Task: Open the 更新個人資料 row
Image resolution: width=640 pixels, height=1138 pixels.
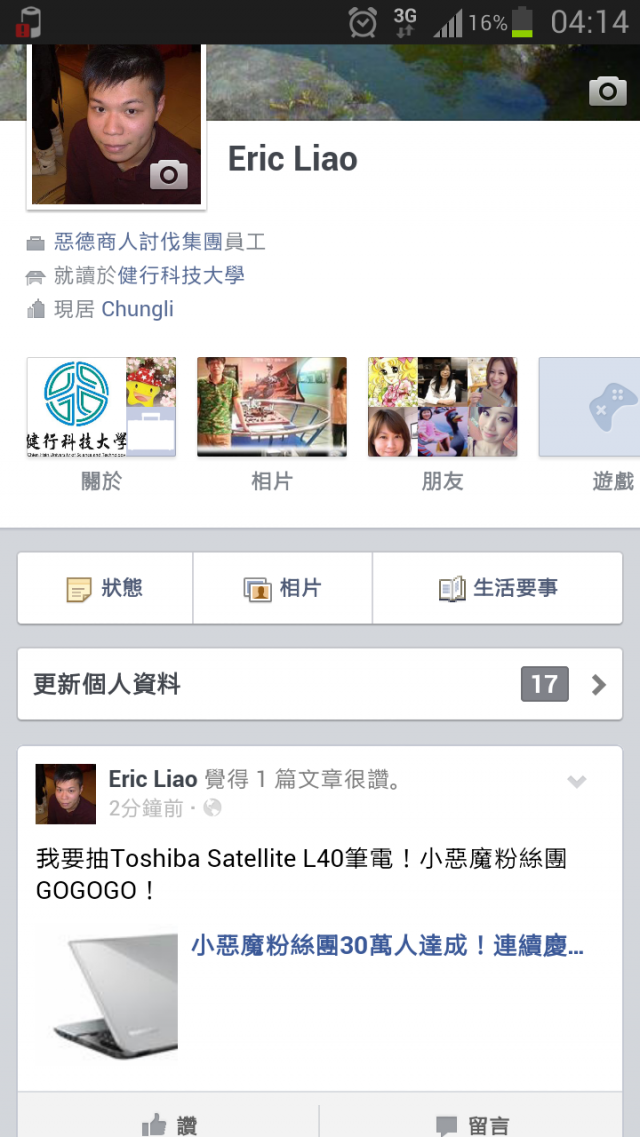Action: (319, 684)
